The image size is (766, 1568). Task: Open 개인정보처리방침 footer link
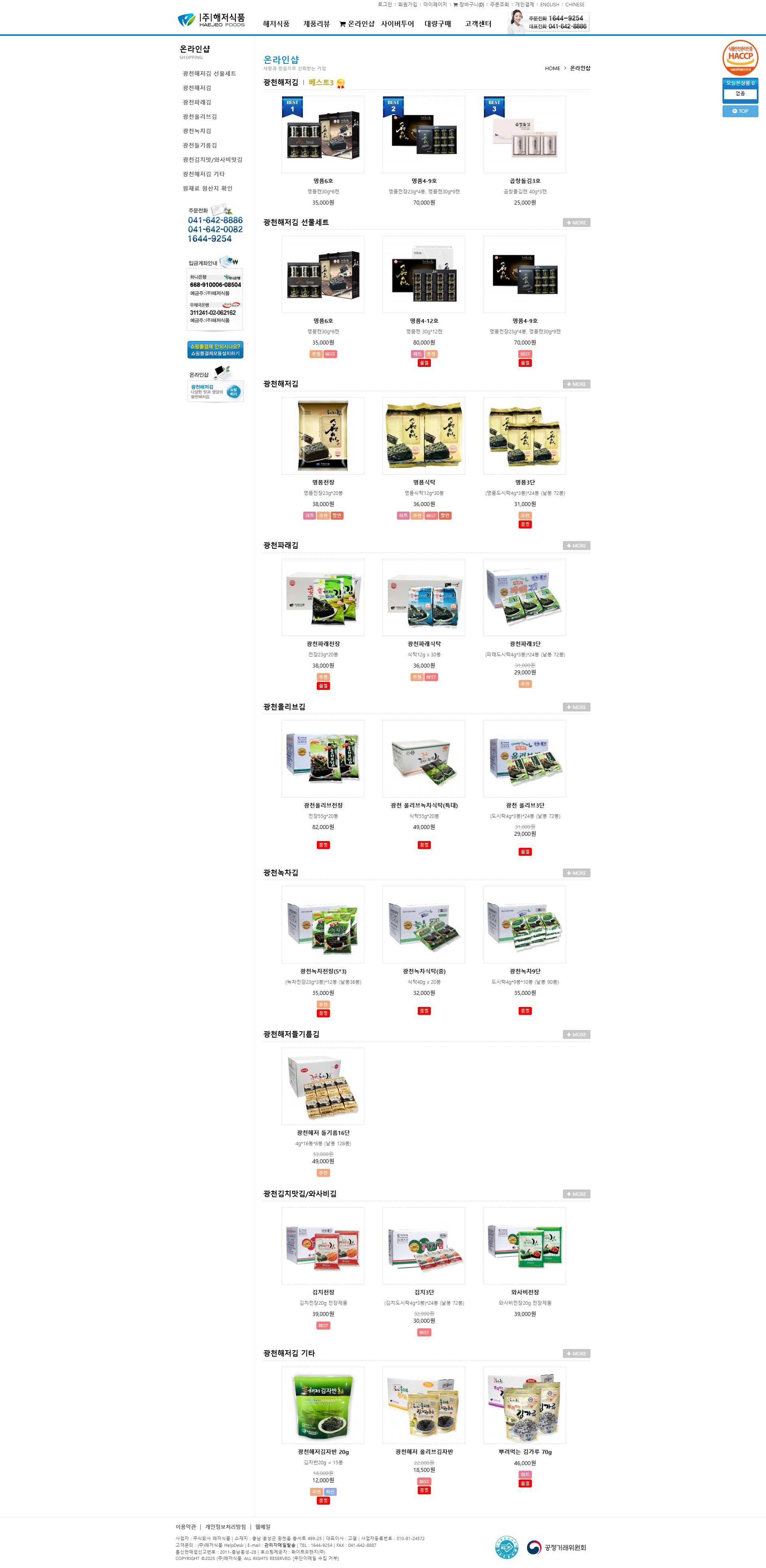pos(225,1527)
